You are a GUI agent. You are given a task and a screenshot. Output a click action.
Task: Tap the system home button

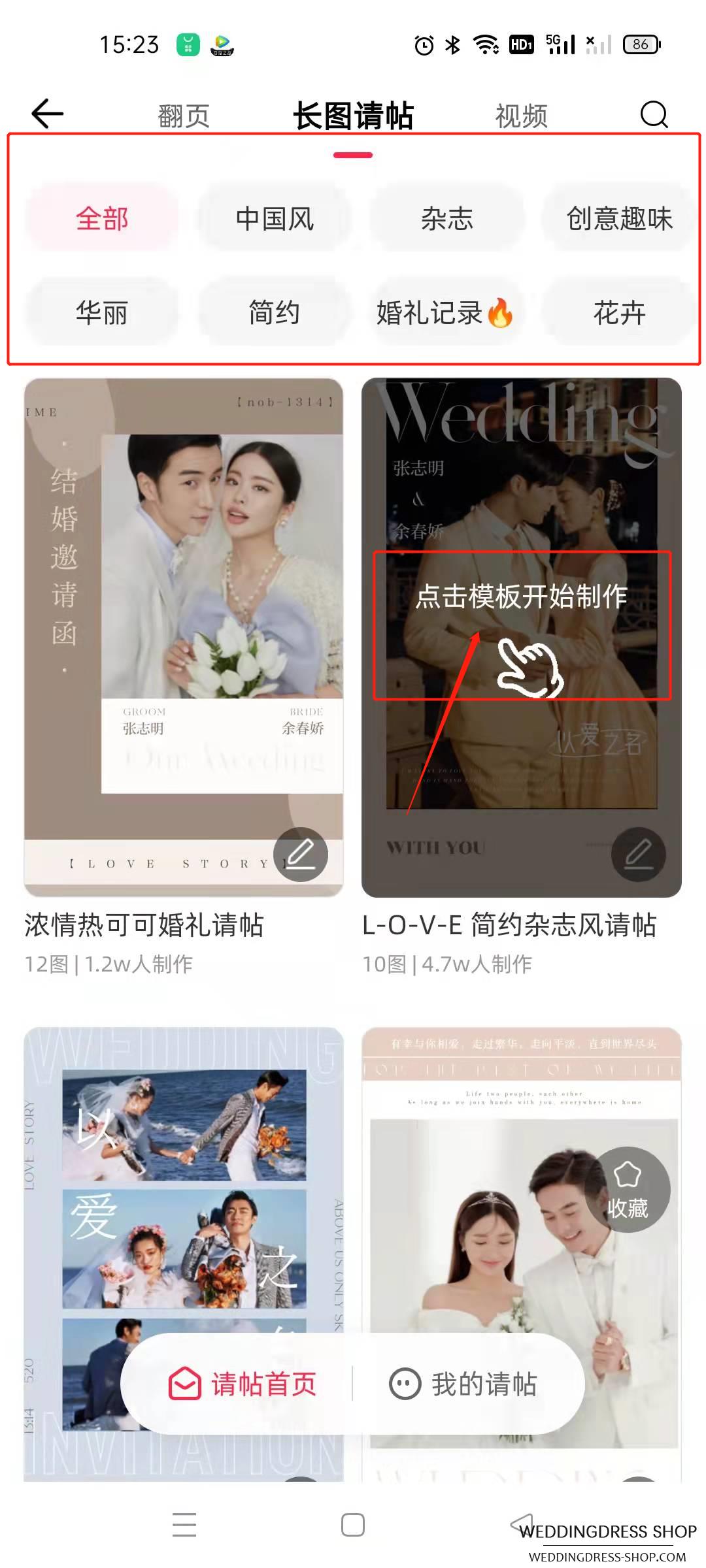pos(353,1525)
